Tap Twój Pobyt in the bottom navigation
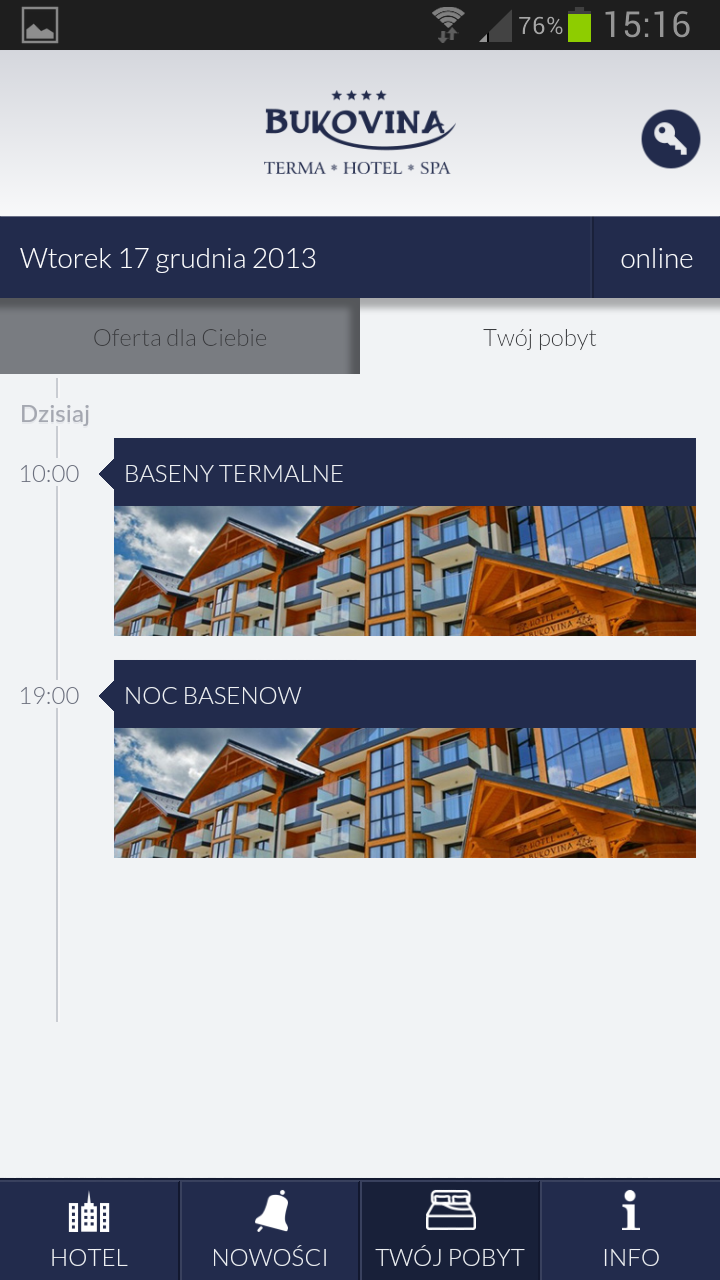 tap(450, 1230)
